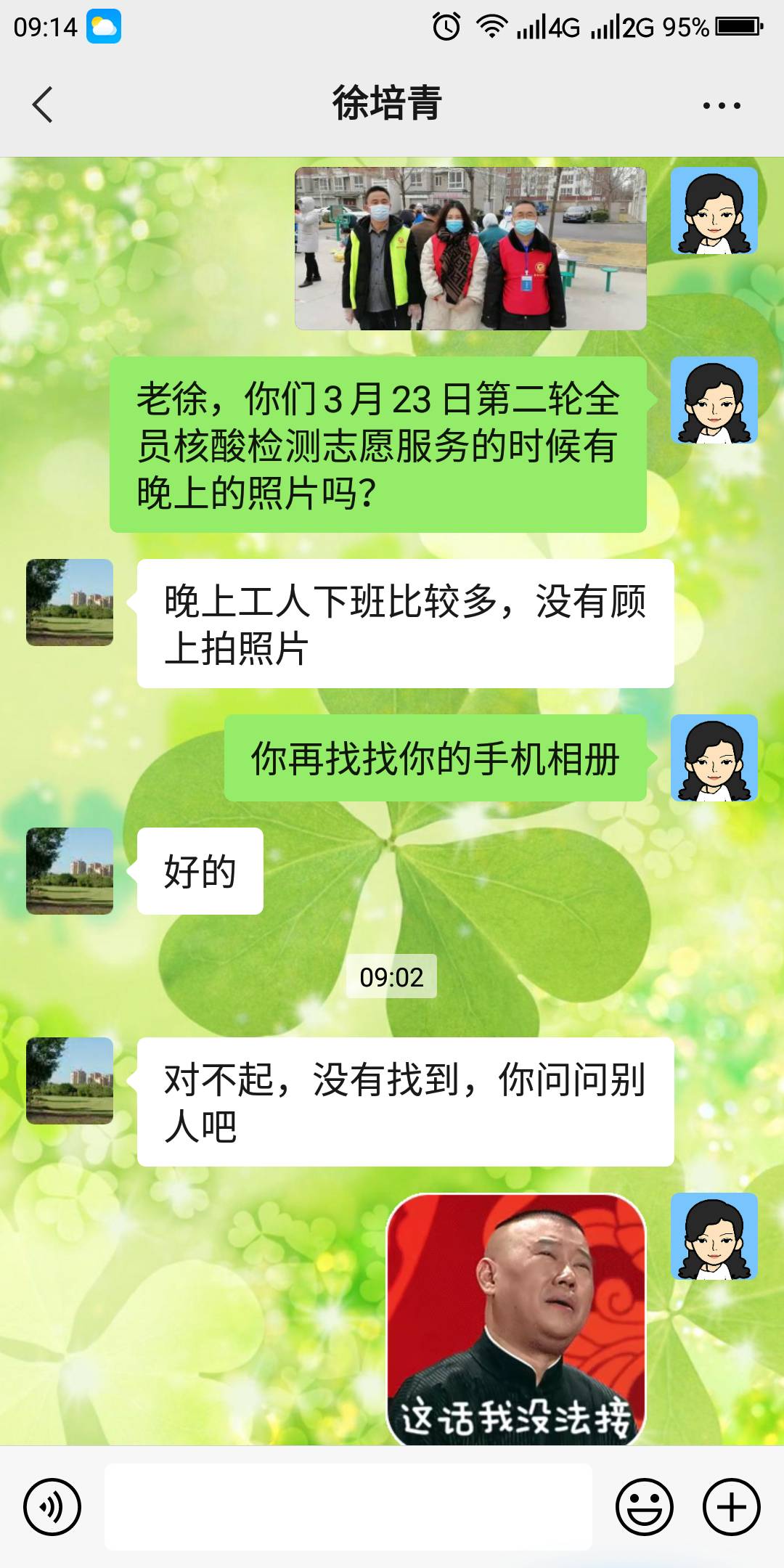This screenshot has height=1568, width=784.
Task: Open the shared group photo of volunteers
Action: pos(470,248)
